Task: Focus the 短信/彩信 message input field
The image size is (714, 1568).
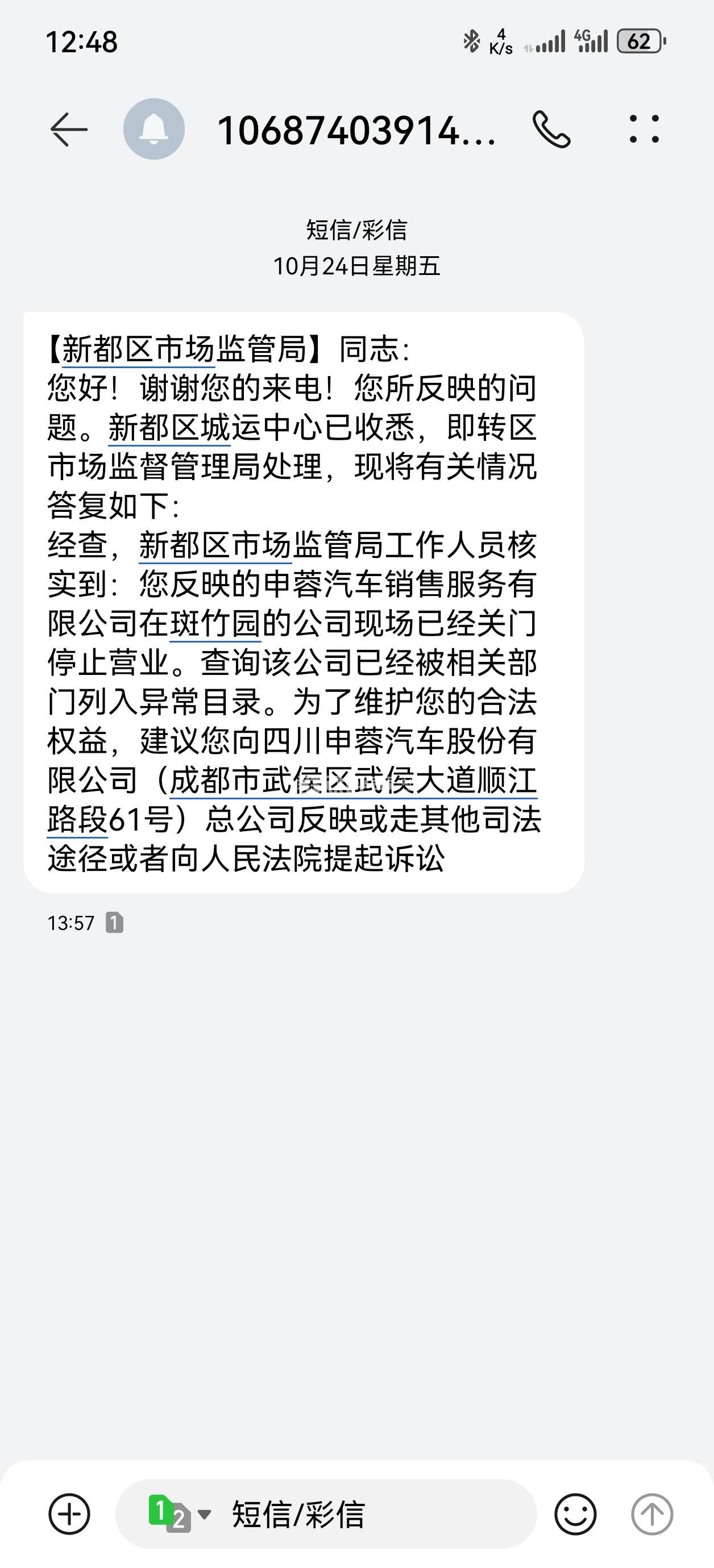Action: tap(366, 1514)
